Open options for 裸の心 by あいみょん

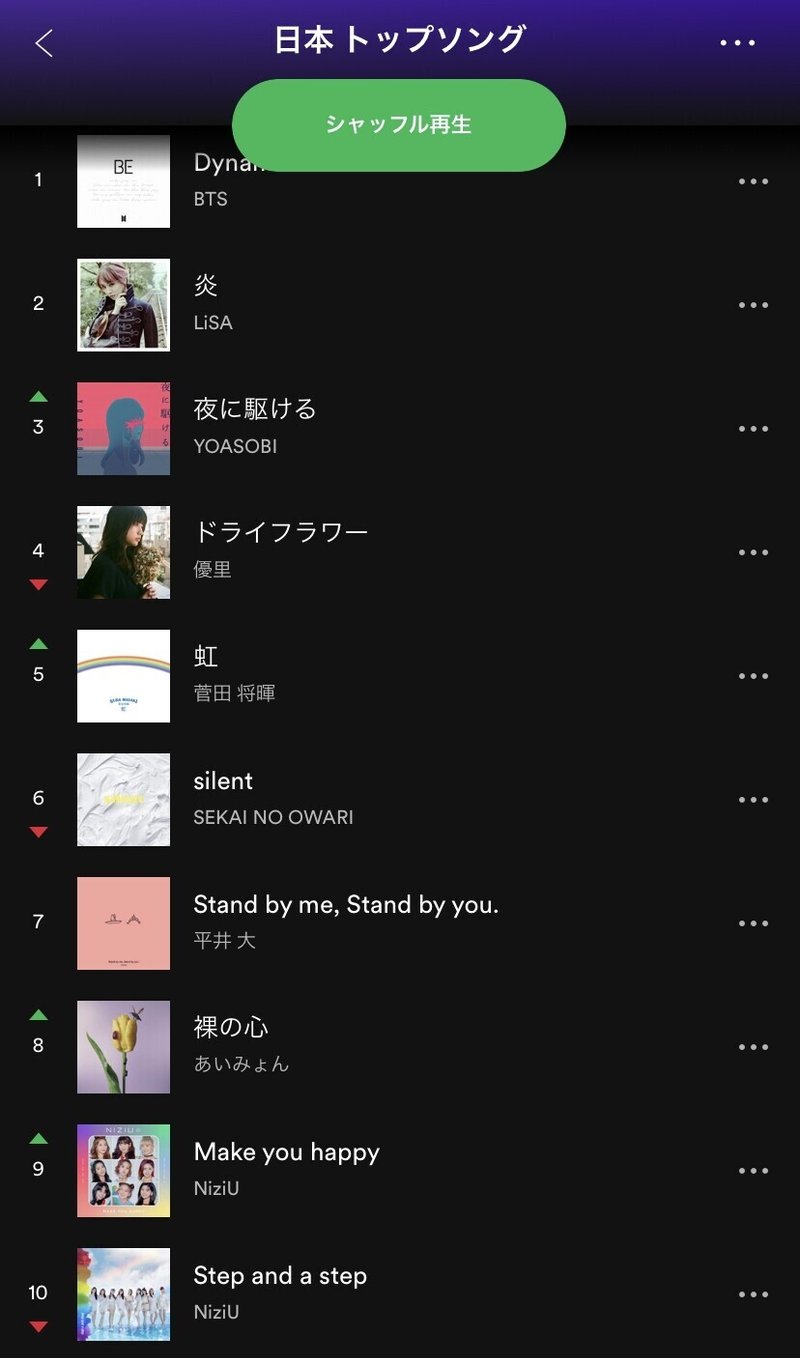(x=751, y=1045)
